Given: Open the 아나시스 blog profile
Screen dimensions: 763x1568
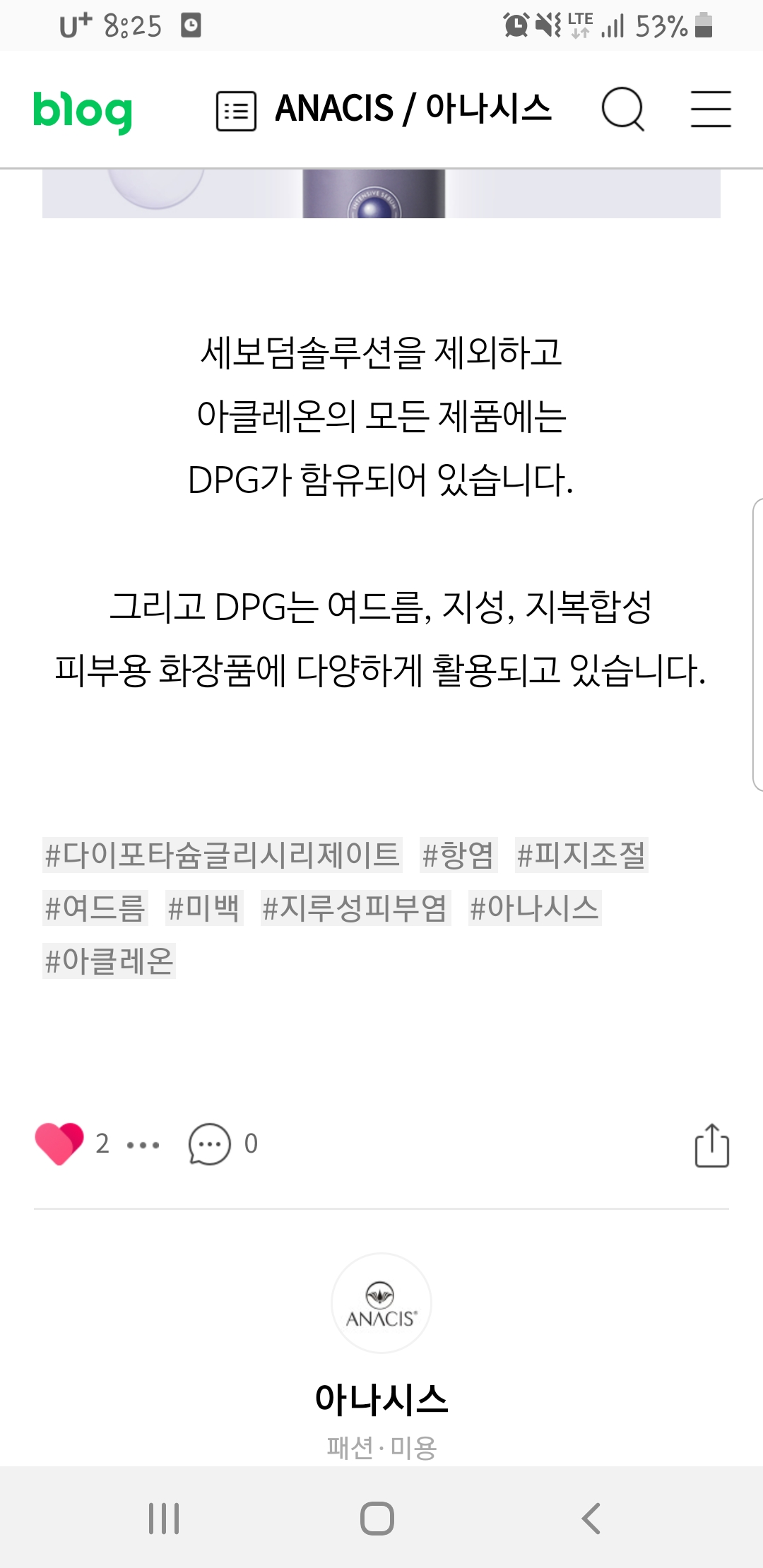Looking at the screenshot, I should [381, 1303].
